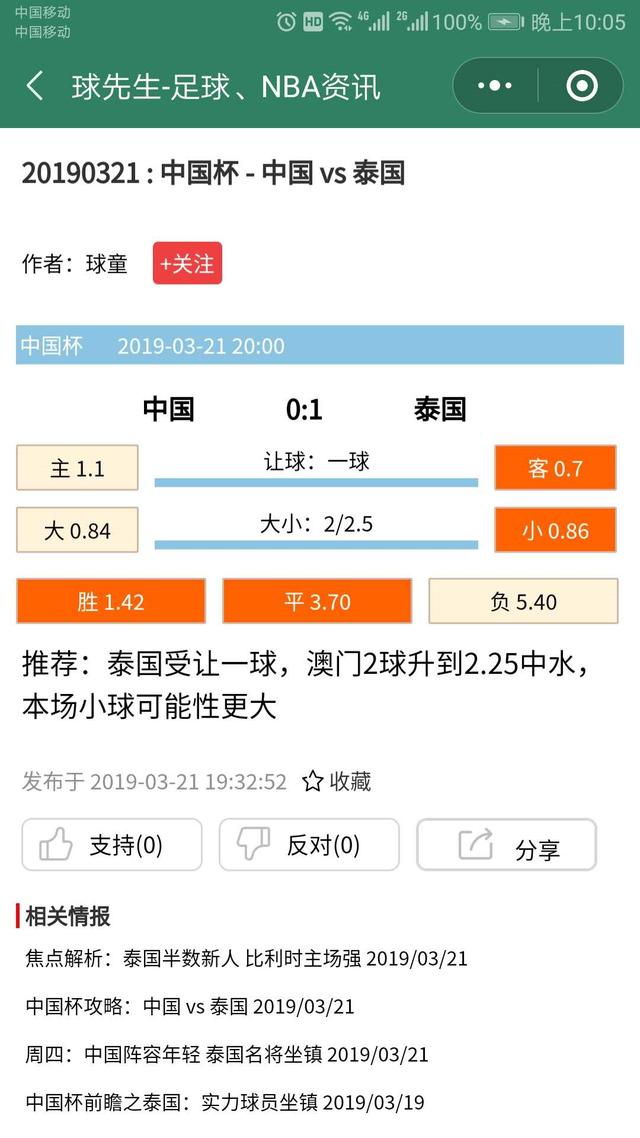The image size is (640, 1138).
Task: Tap the 反对 thumbs-down button
Action: tap(309, 845)
